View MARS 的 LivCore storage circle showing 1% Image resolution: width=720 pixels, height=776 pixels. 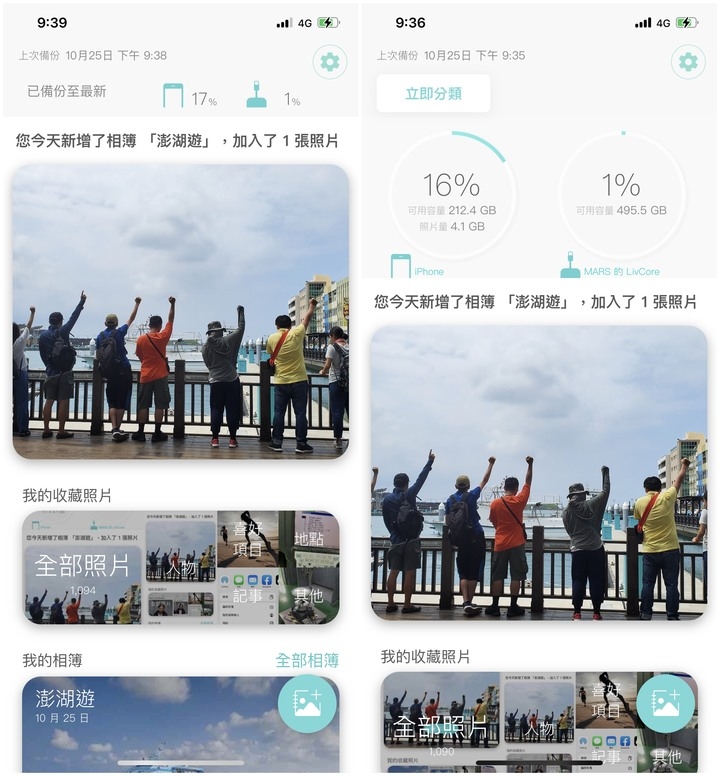click(621, 195)
